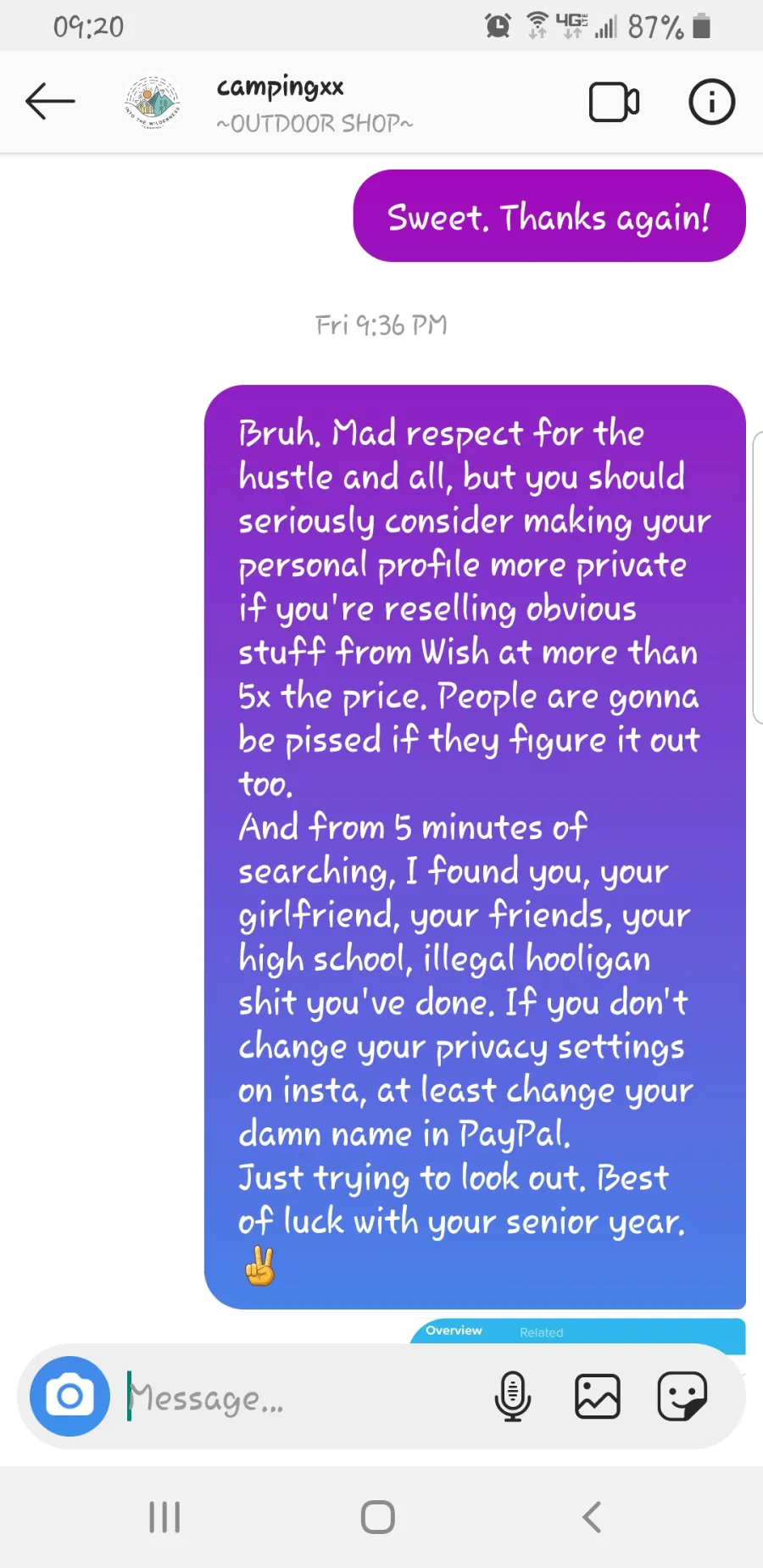Open campingxx profile from the header name
This screenshot has height=1568, width=763.
pos(280,87)
